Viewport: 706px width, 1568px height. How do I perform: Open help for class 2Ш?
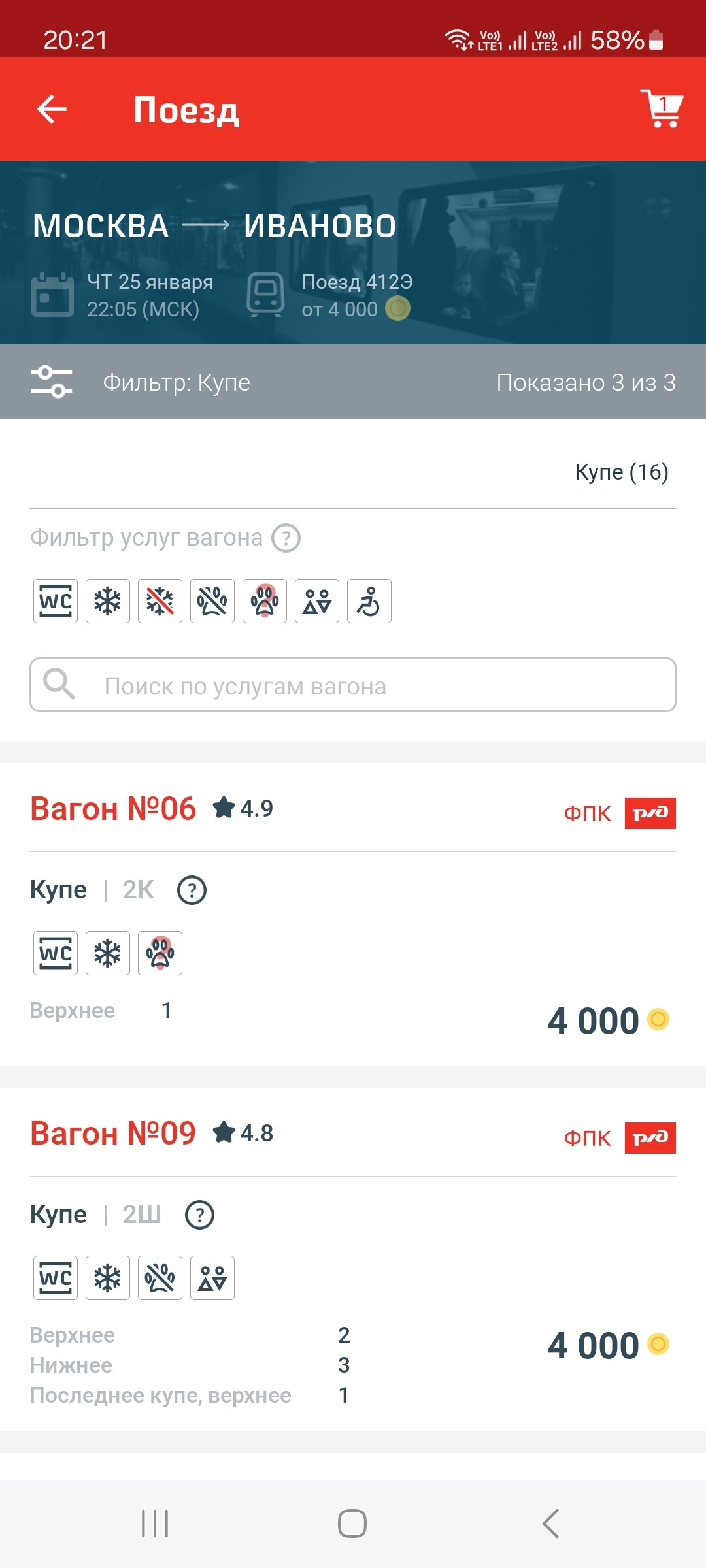coord(200,1215)
